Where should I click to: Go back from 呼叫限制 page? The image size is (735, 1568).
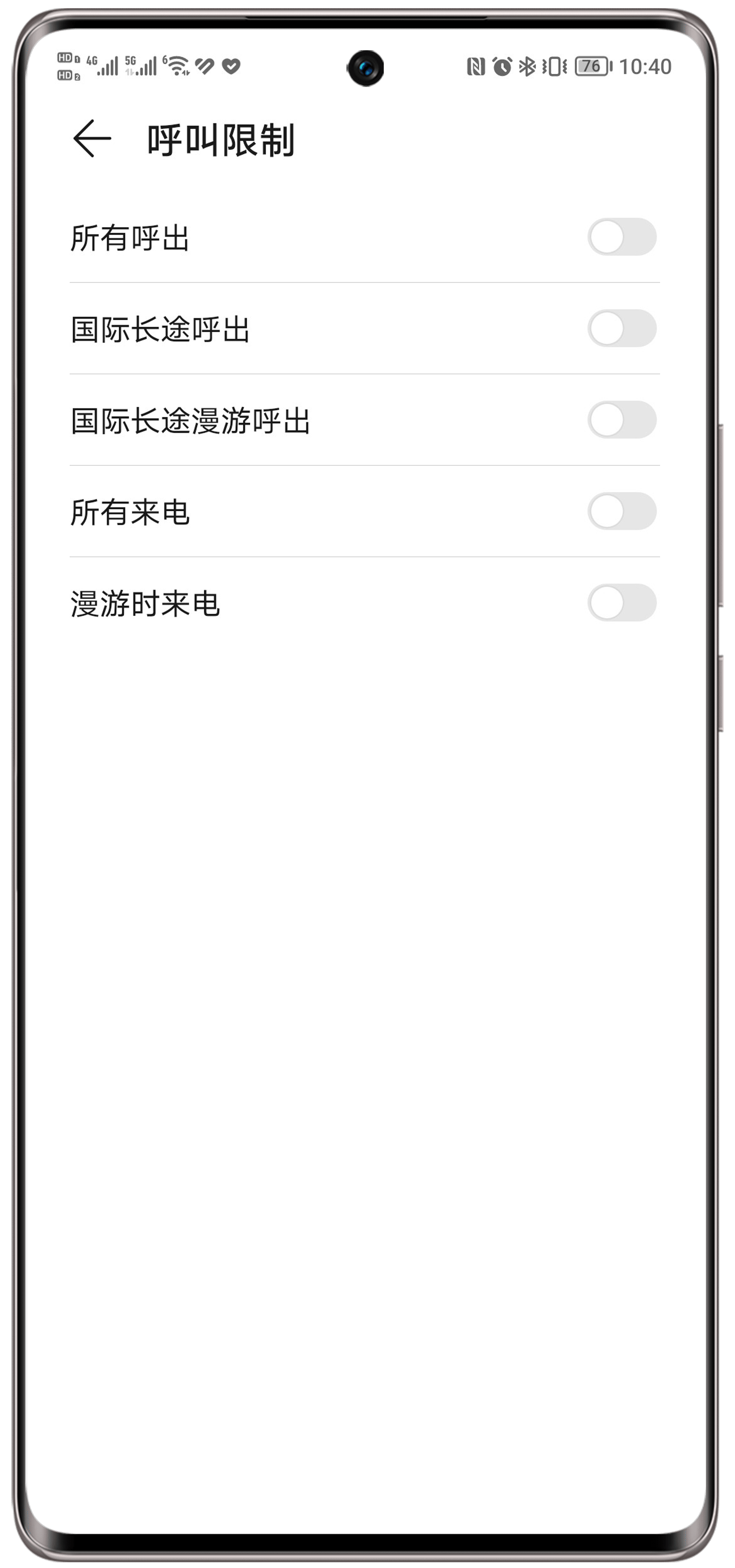[92, 139]
